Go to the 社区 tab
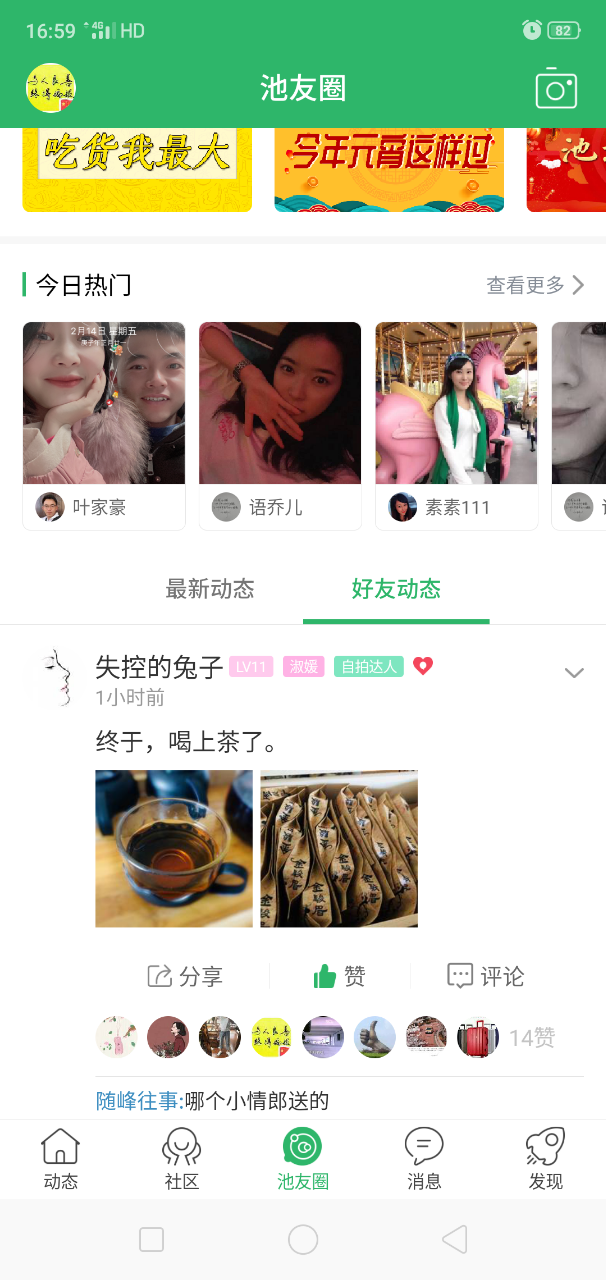 [x=182, y=1159]
